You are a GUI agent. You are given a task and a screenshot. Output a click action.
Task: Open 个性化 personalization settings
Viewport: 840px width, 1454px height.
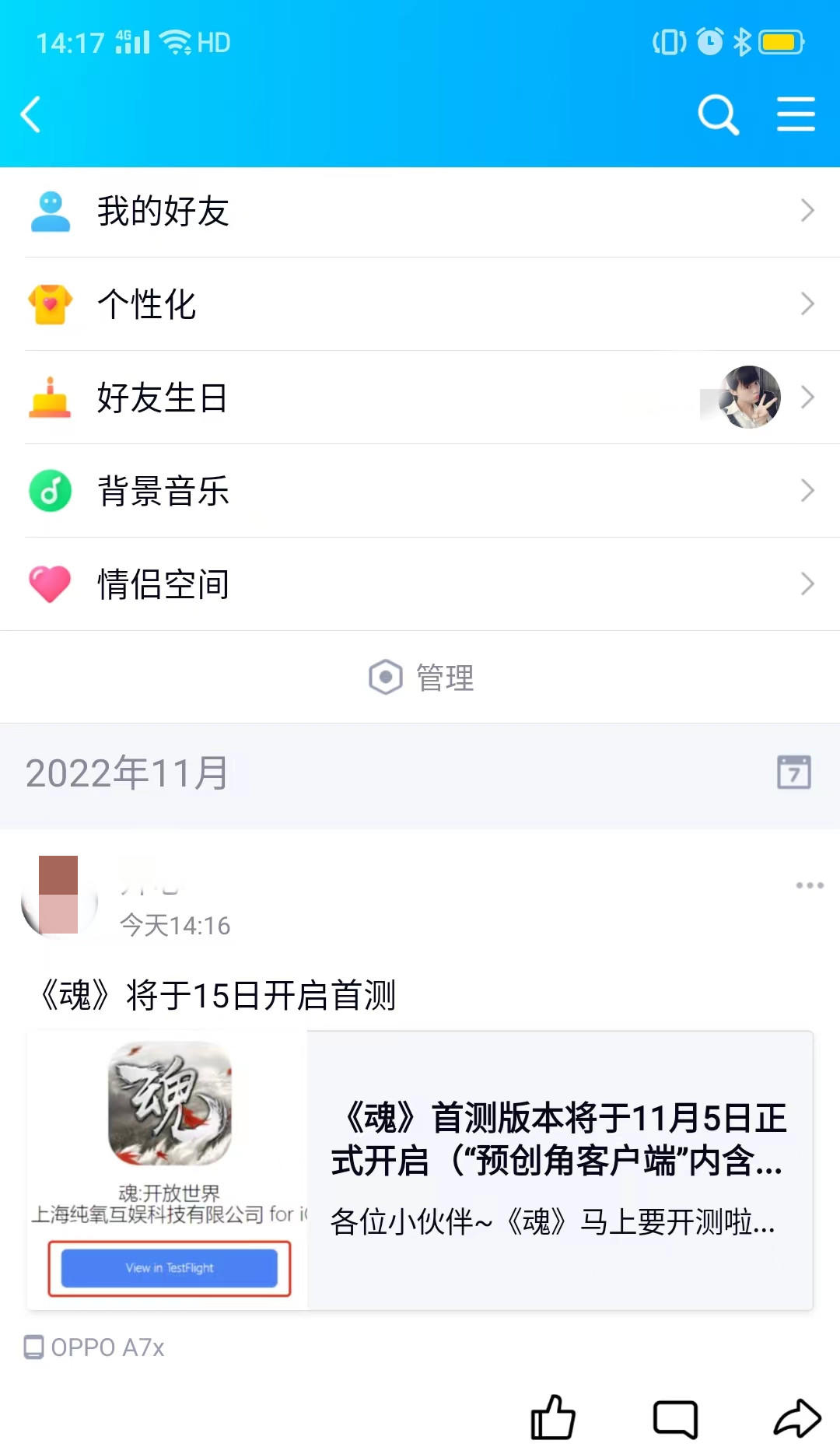[x=420, y=304]
